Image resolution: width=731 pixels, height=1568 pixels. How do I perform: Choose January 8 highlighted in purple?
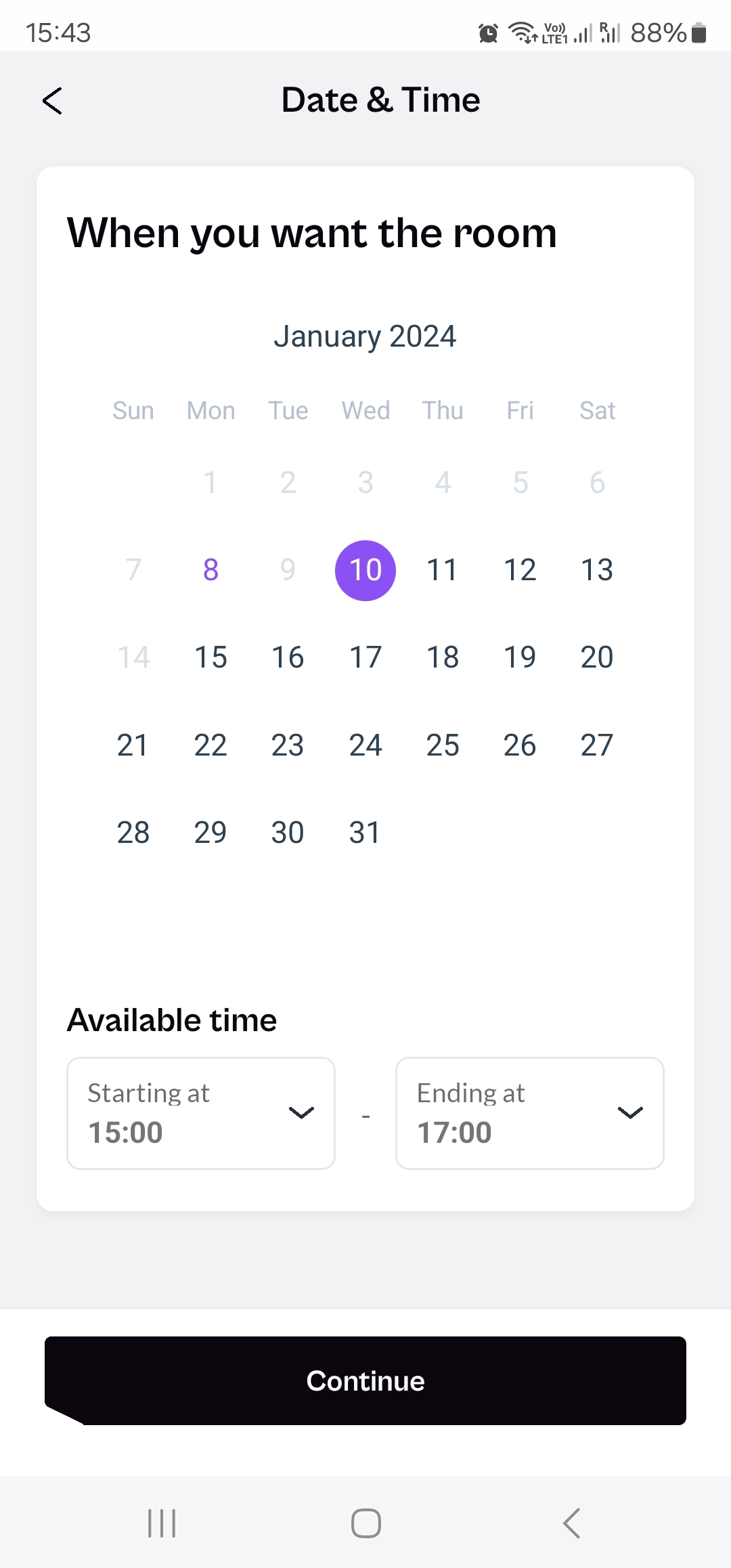pos(211,570)
